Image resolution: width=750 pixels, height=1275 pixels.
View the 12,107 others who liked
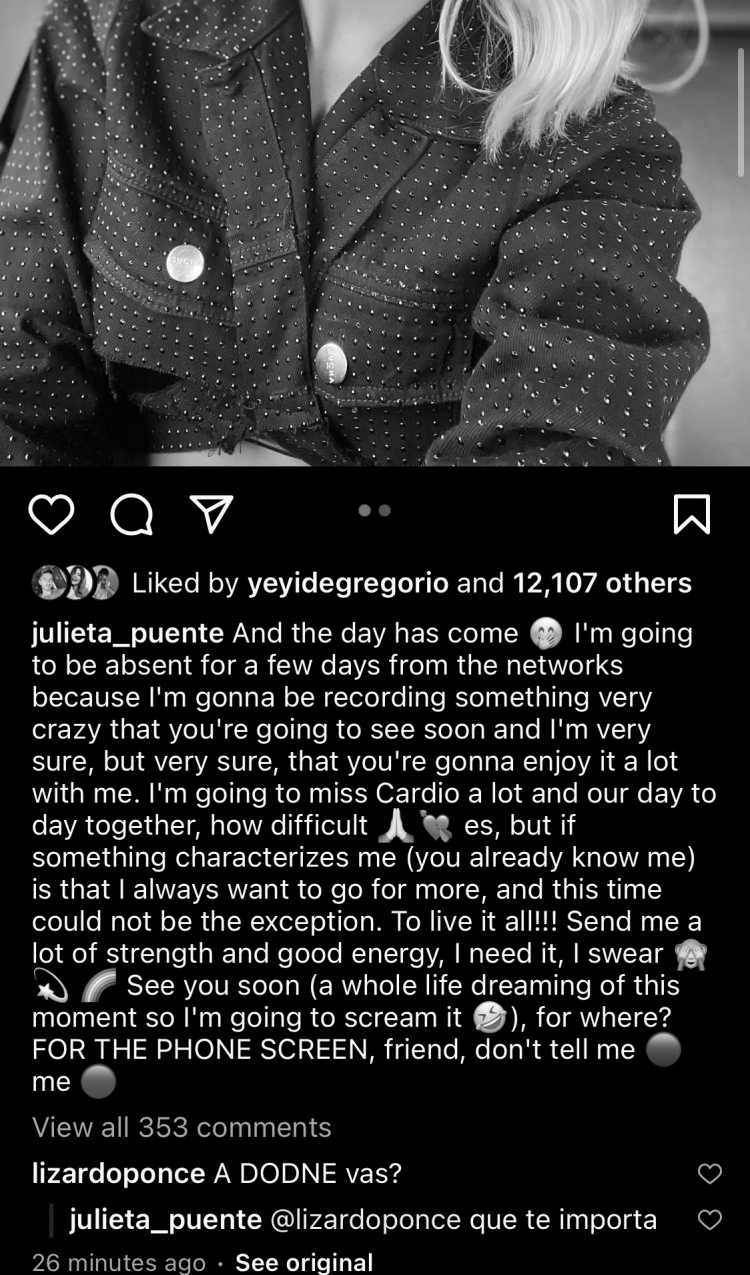(x=602, y=584)
